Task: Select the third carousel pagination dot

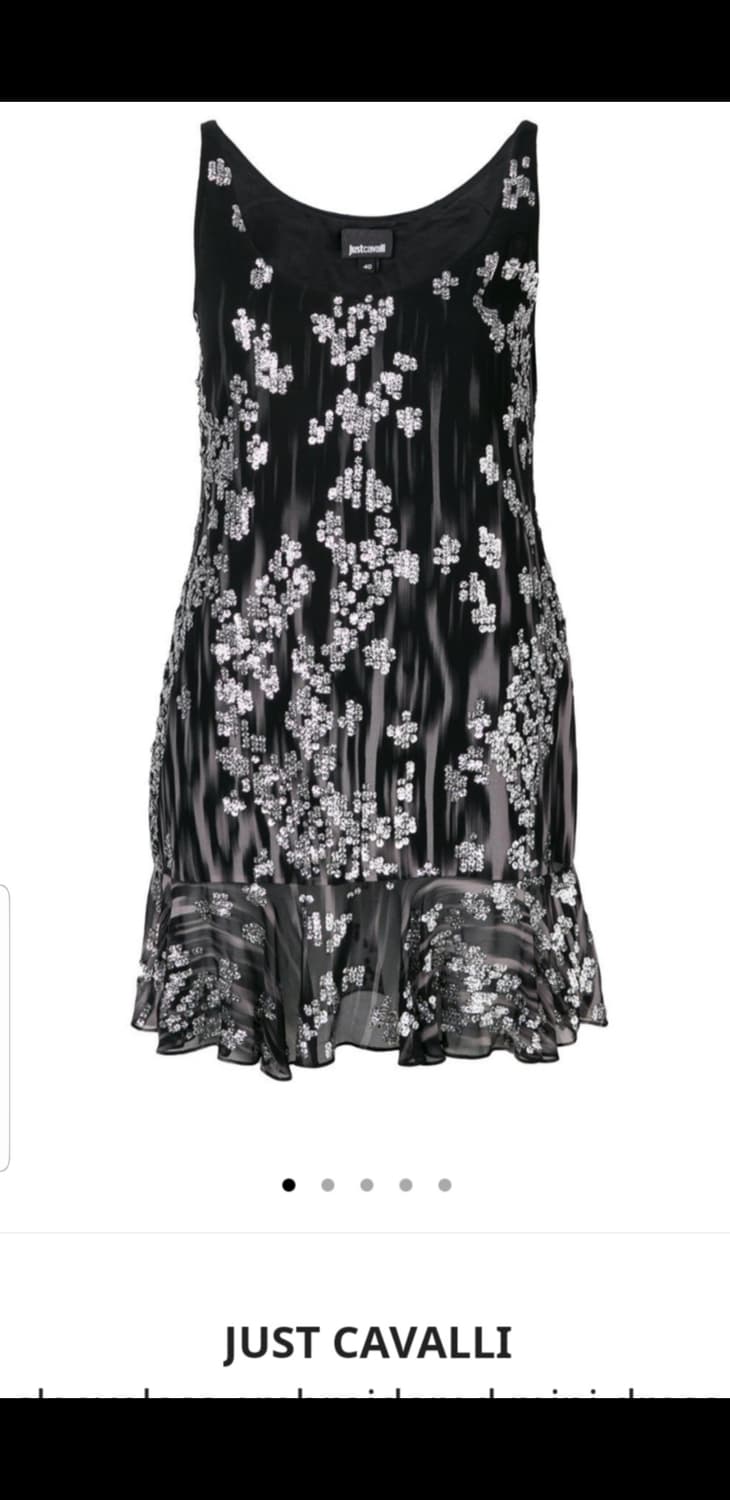Action: pyautogui.click(x=365, y=1186)
